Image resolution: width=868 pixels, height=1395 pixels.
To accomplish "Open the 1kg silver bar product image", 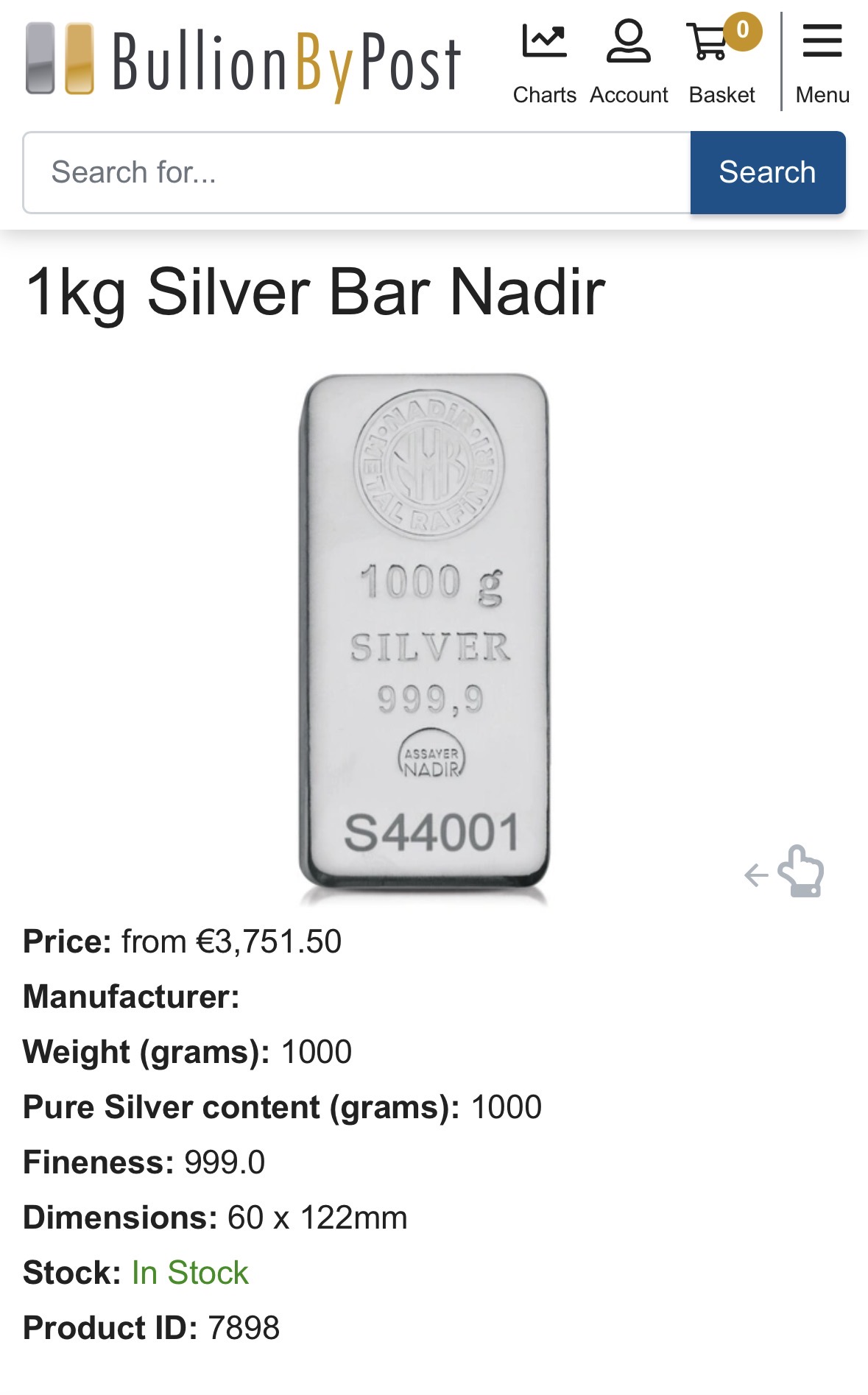I will [425, 633].
